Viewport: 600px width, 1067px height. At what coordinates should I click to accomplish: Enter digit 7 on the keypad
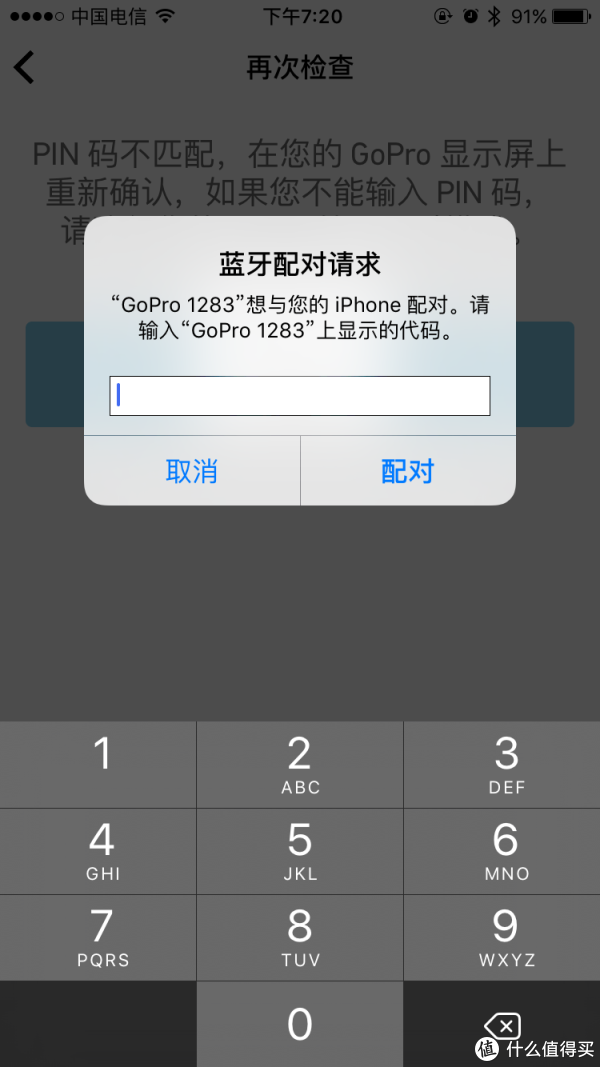(x=102, y=937)
